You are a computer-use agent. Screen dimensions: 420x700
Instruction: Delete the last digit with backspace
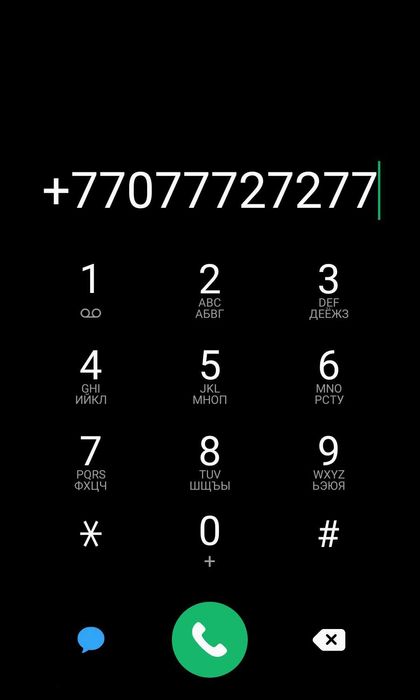(329, 640)
